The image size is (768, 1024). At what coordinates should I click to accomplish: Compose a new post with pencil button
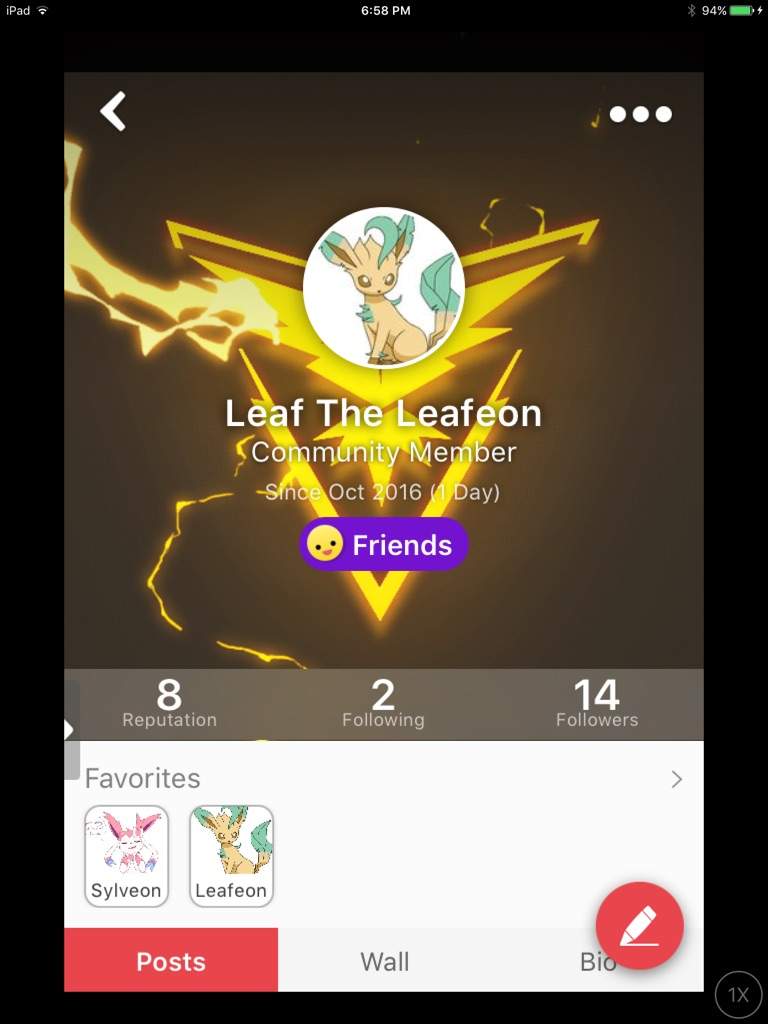pos(640,926)
